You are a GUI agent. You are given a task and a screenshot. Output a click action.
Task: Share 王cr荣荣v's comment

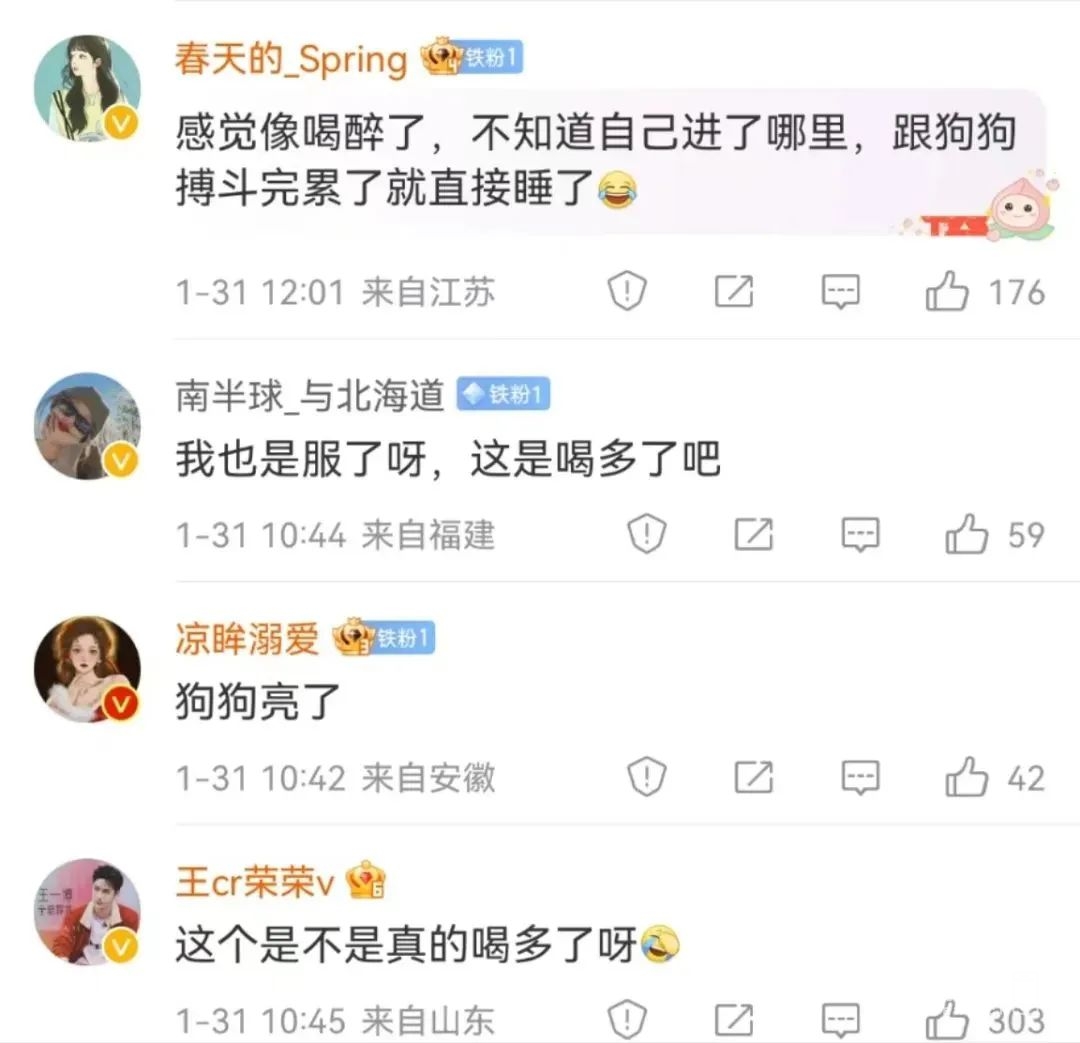(734, 1020)
